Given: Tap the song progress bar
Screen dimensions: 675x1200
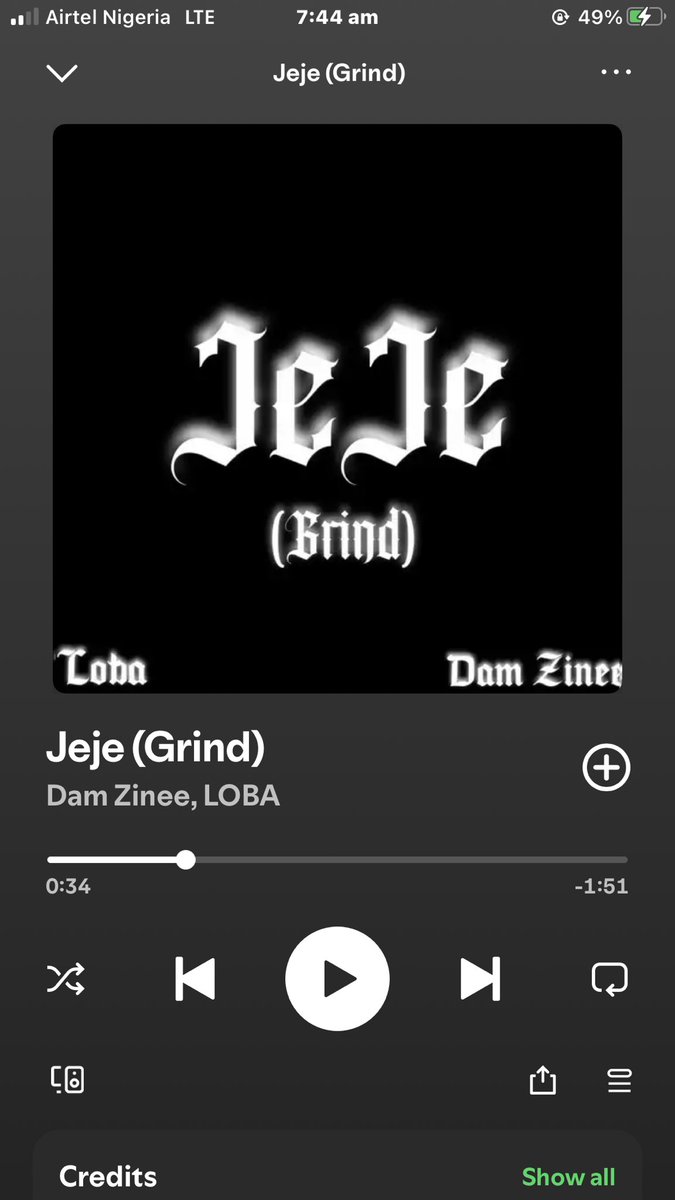Looking at the screenshot, I should 337,860.
